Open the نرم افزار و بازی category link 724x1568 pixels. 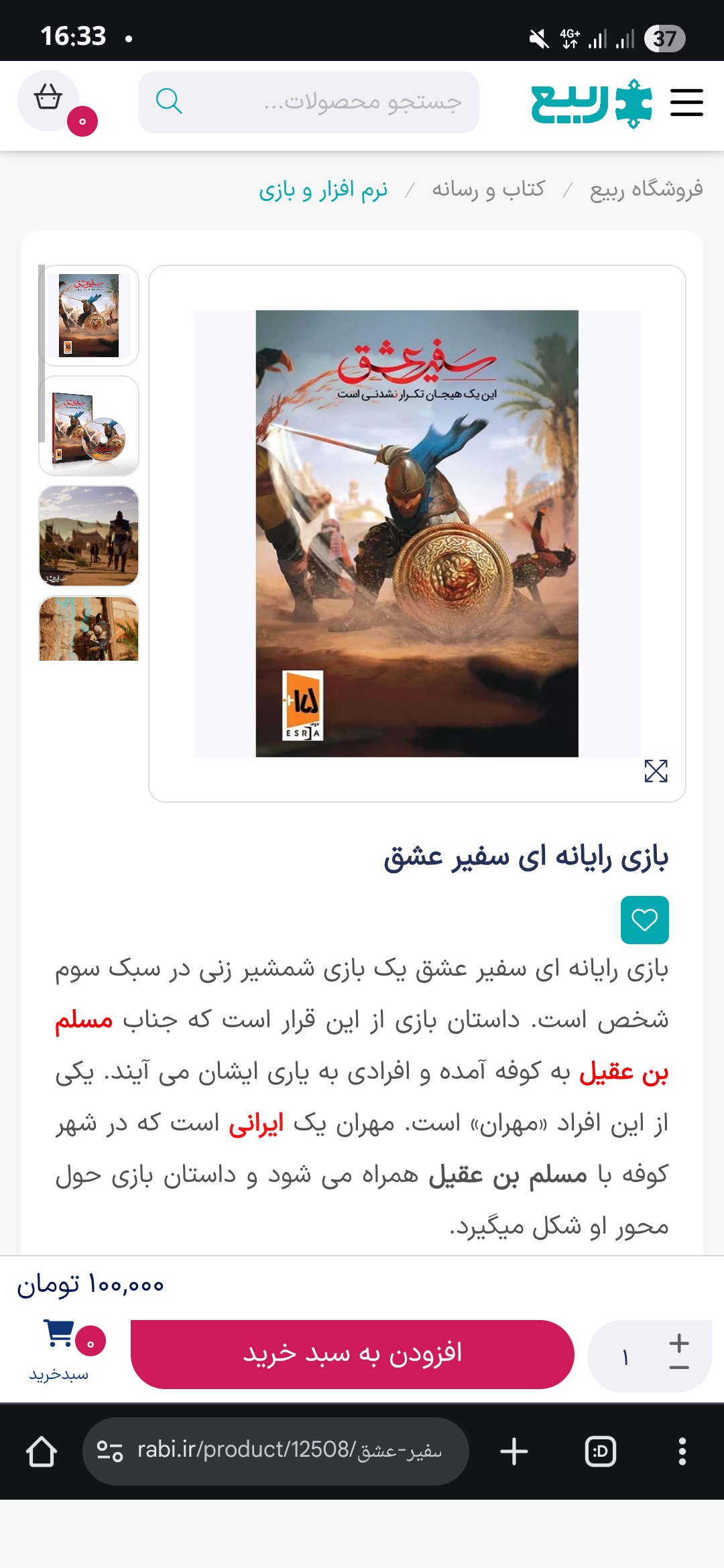323,190
